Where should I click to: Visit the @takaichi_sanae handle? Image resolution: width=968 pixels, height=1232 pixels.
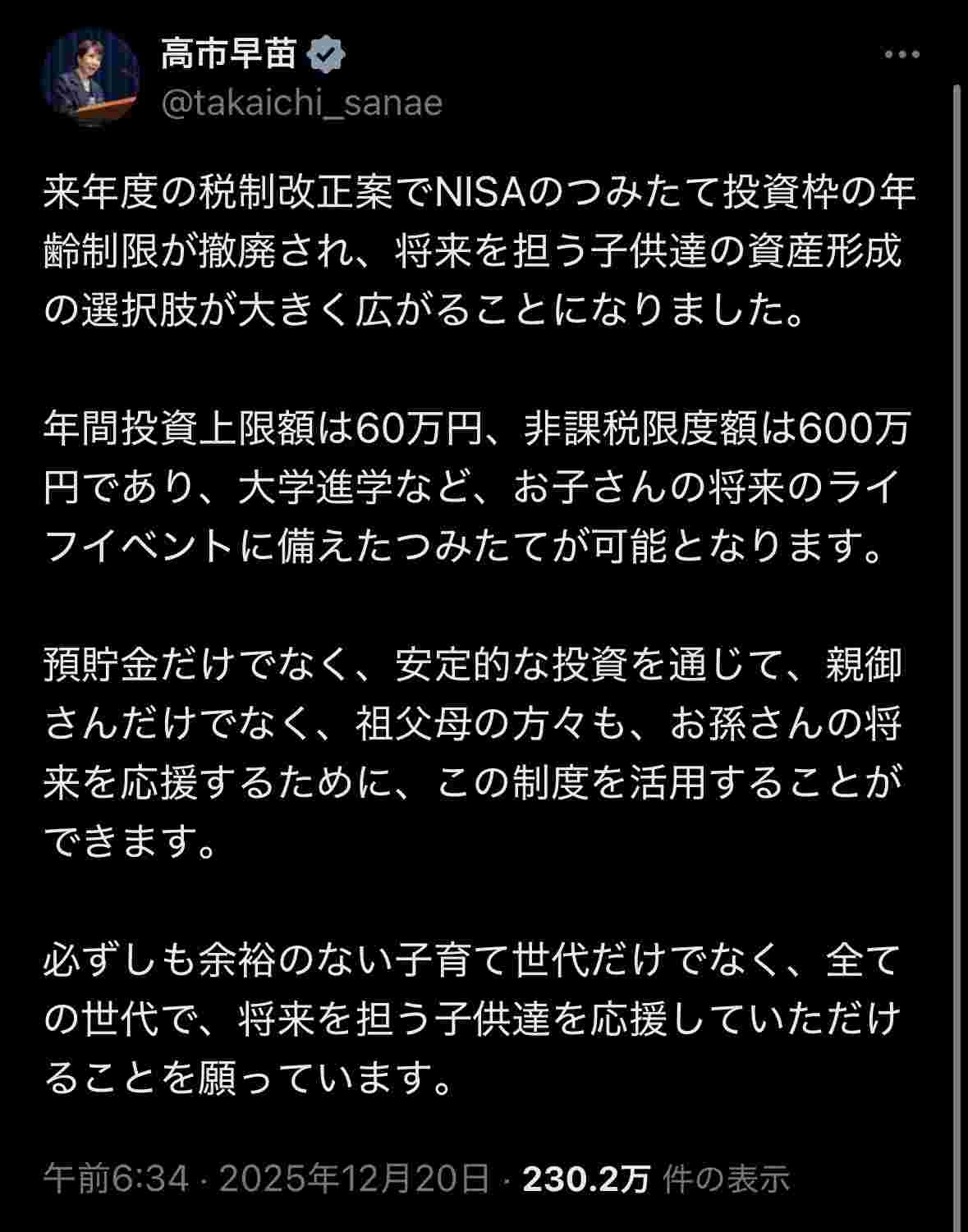[x=302, y=103]
